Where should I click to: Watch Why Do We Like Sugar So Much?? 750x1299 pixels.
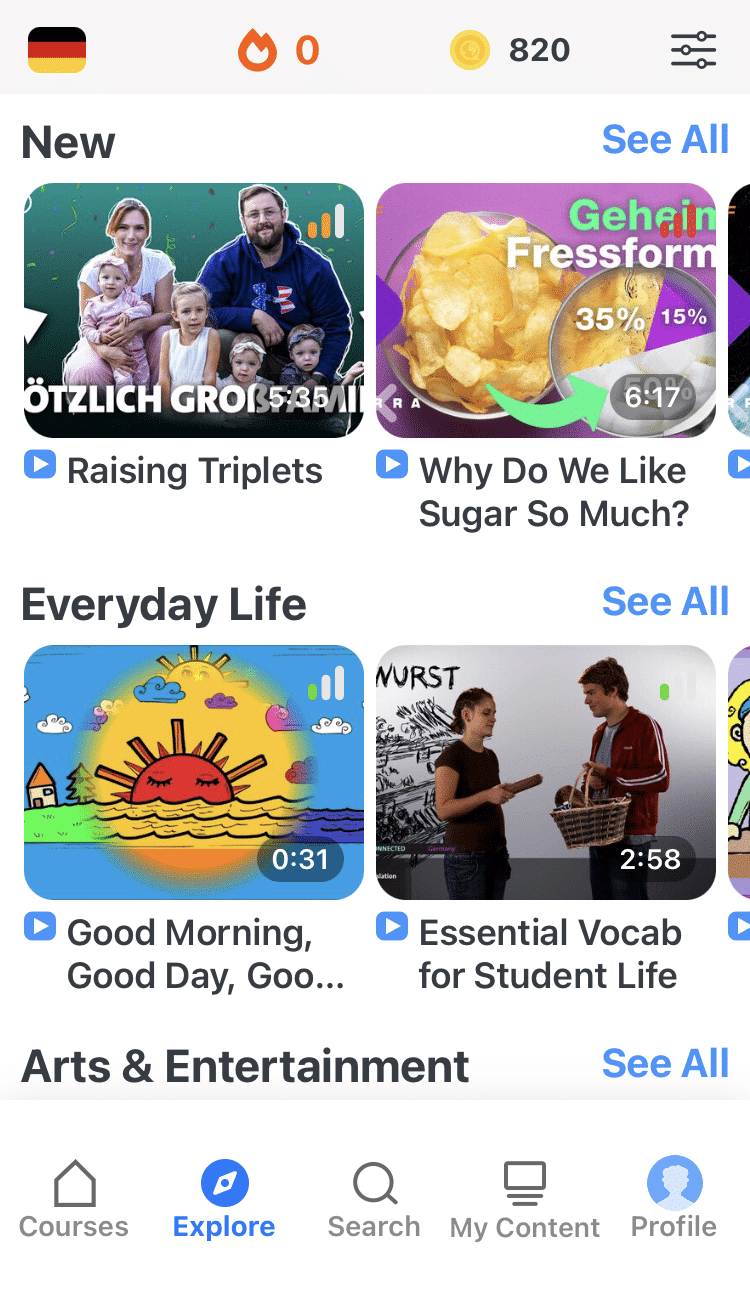click(546, 310)
